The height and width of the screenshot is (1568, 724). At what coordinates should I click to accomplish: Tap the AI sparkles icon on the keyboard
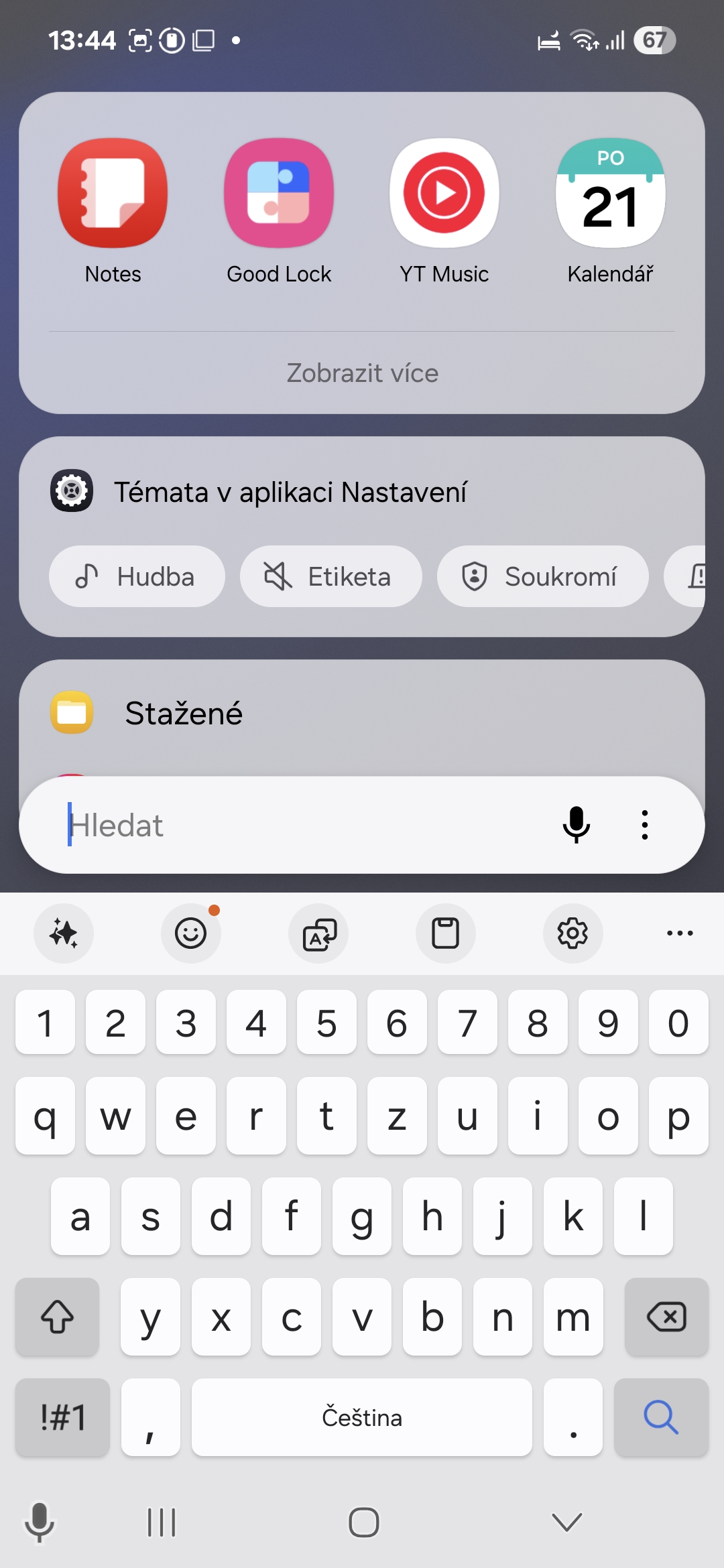pos(64,933)
